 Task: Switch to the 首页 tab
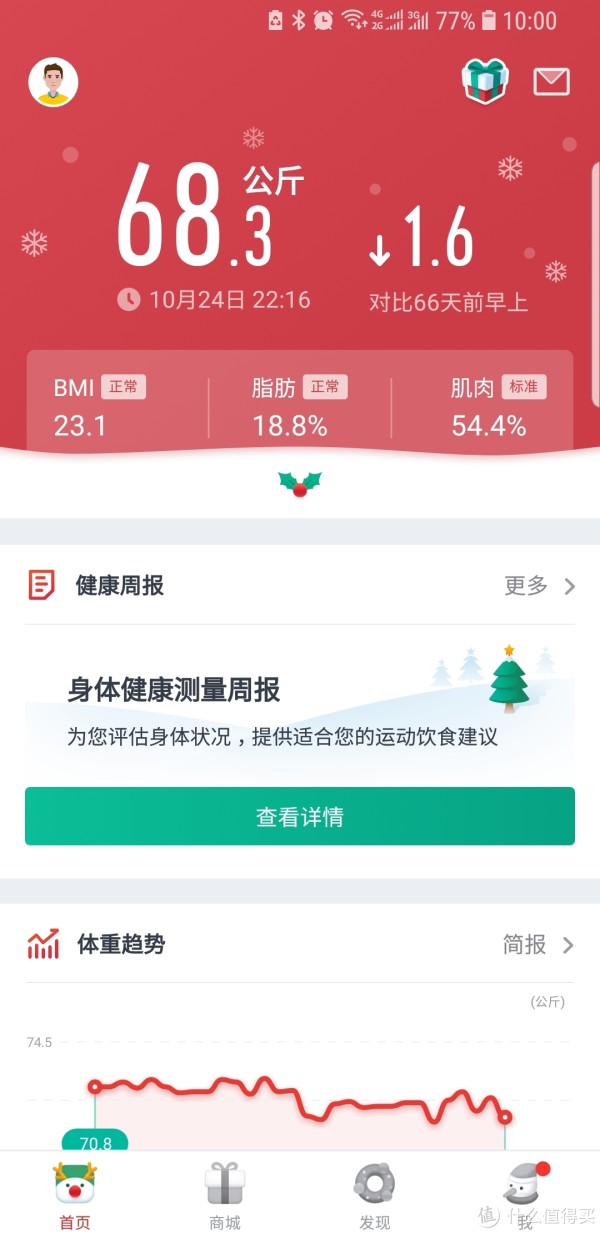(x=75, y=1195)
